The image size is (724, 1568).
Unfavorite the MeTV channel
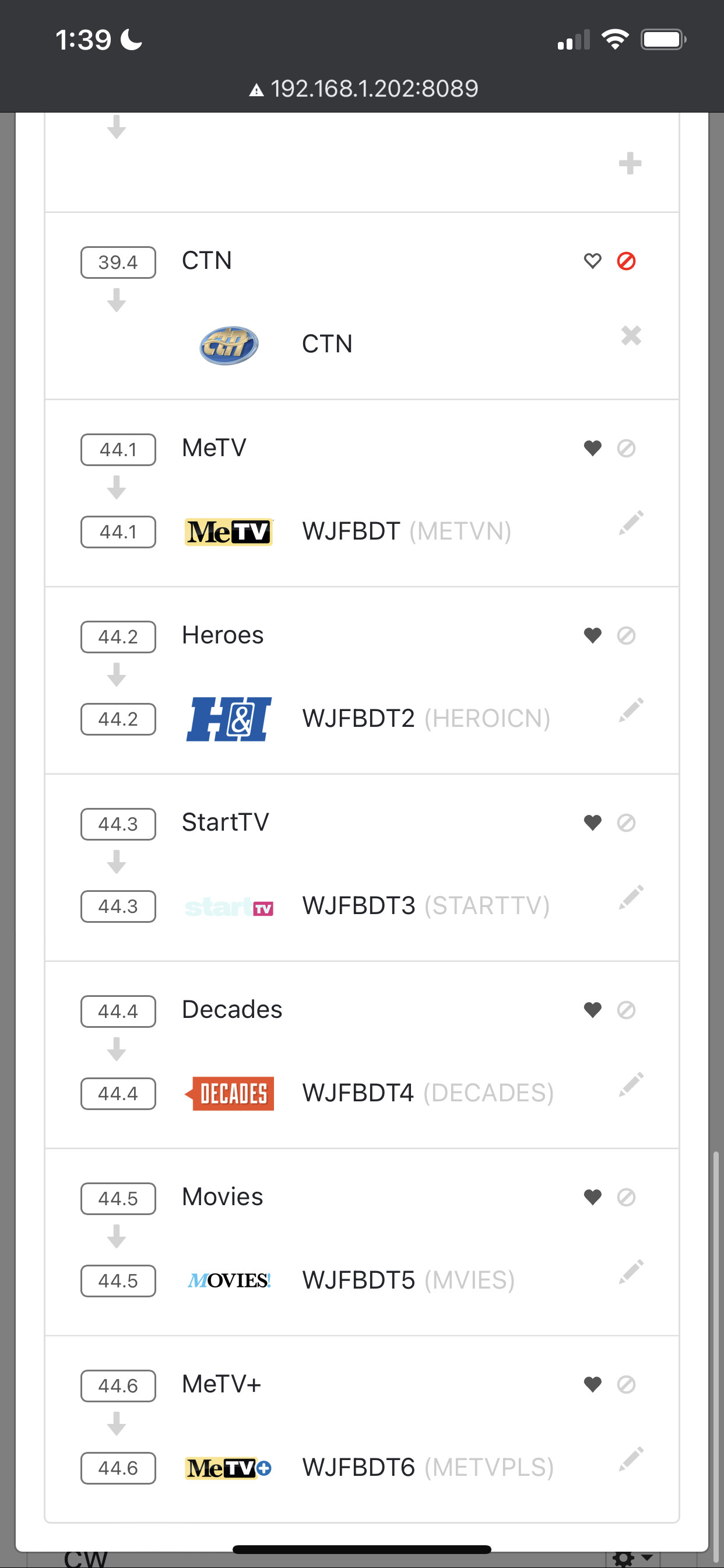pyautogui.click(x=592, y=448)
